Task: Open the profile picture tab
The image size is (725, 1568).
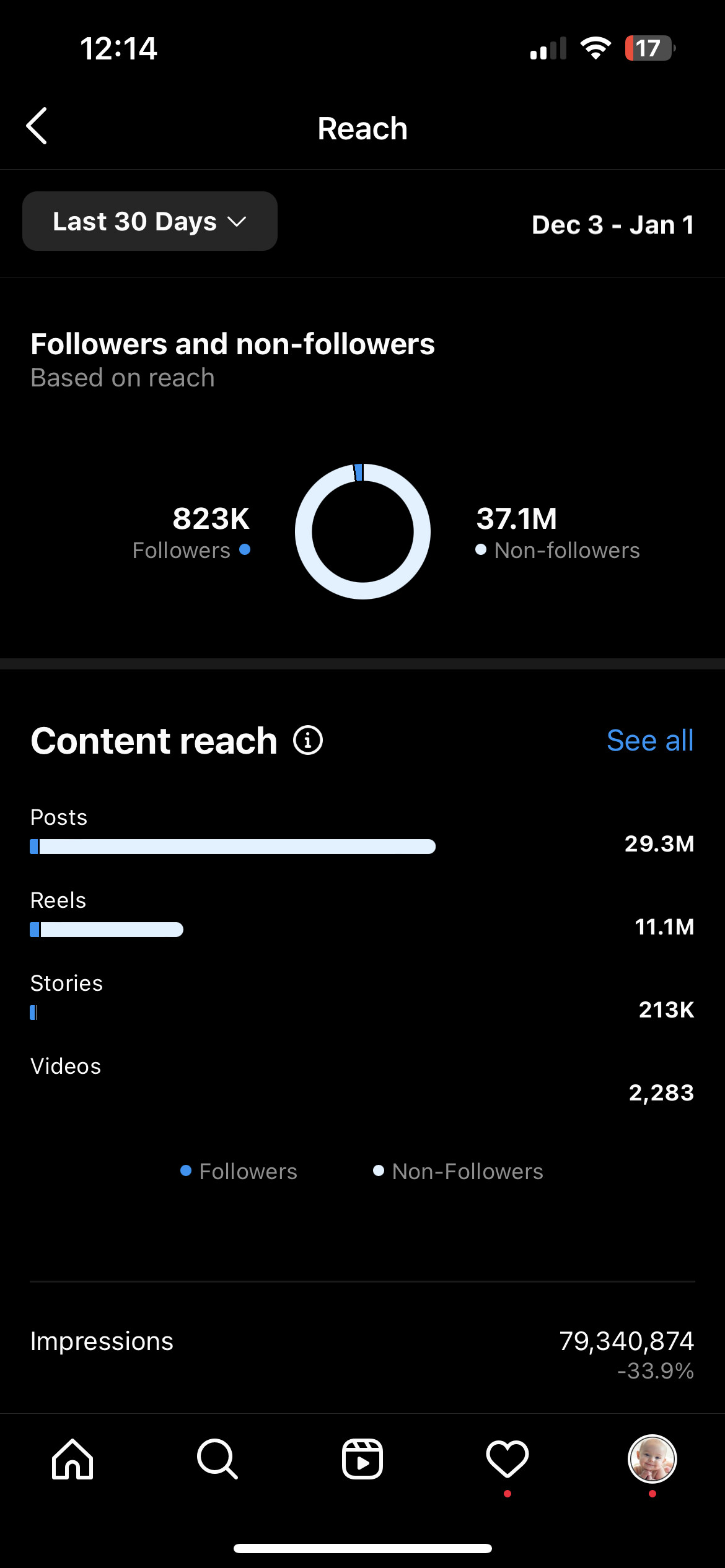Action: point(652,1458)
